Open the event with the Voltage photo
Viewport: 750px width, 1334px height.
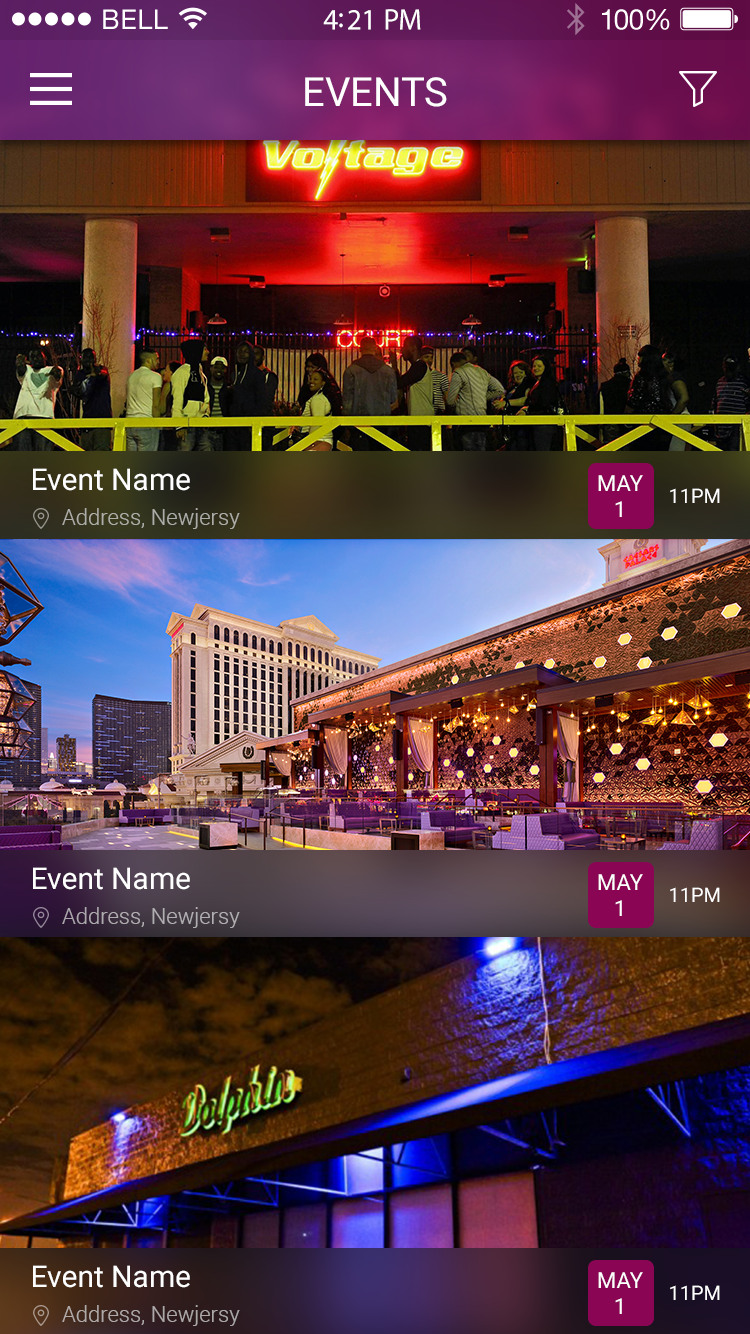pos(375,300)
